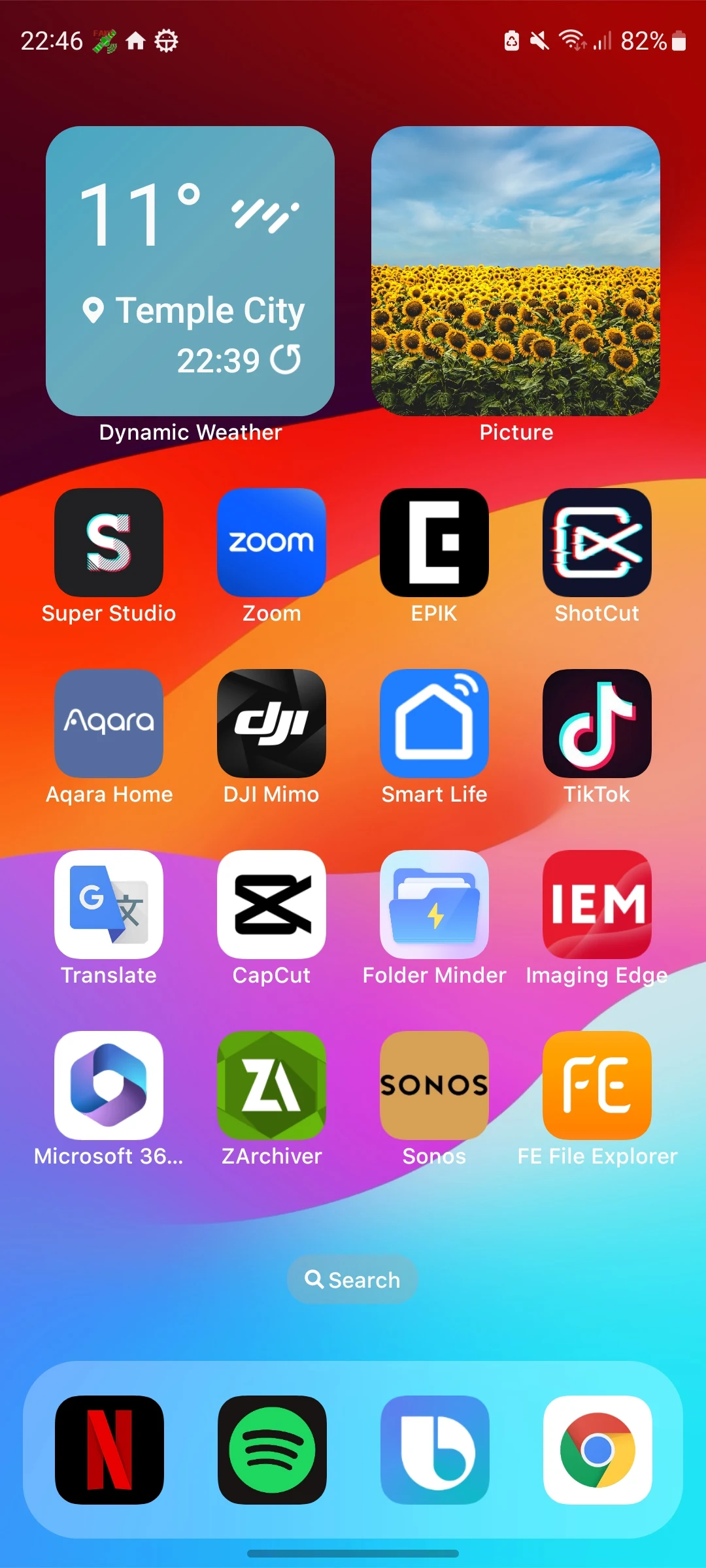Open Aqara Home smart home app
Screen dimensions: 706x1568
click(x=109, y=723)
